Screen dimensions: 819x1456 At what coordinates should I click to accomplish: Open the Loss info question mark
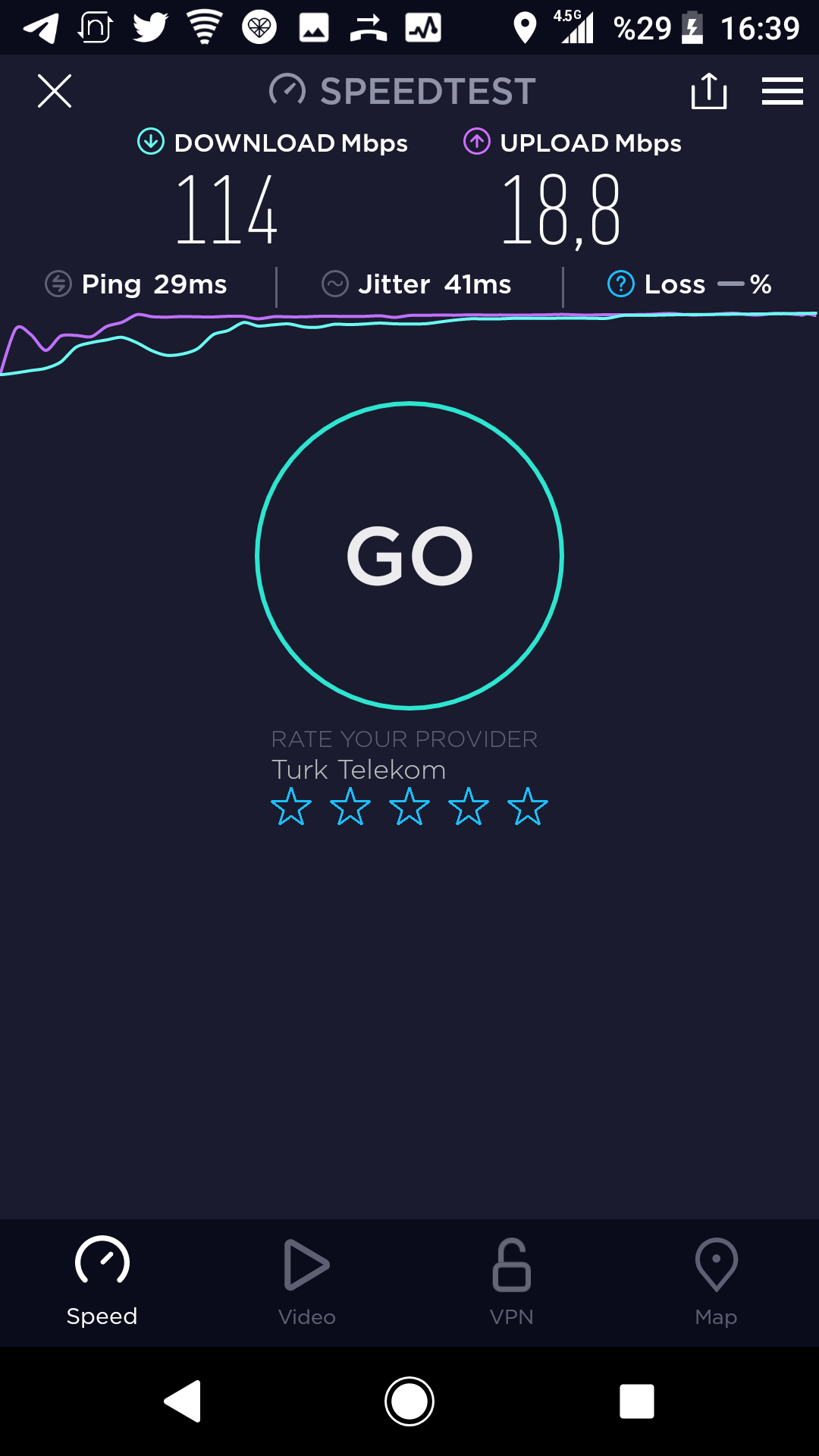tap(621, 284)
